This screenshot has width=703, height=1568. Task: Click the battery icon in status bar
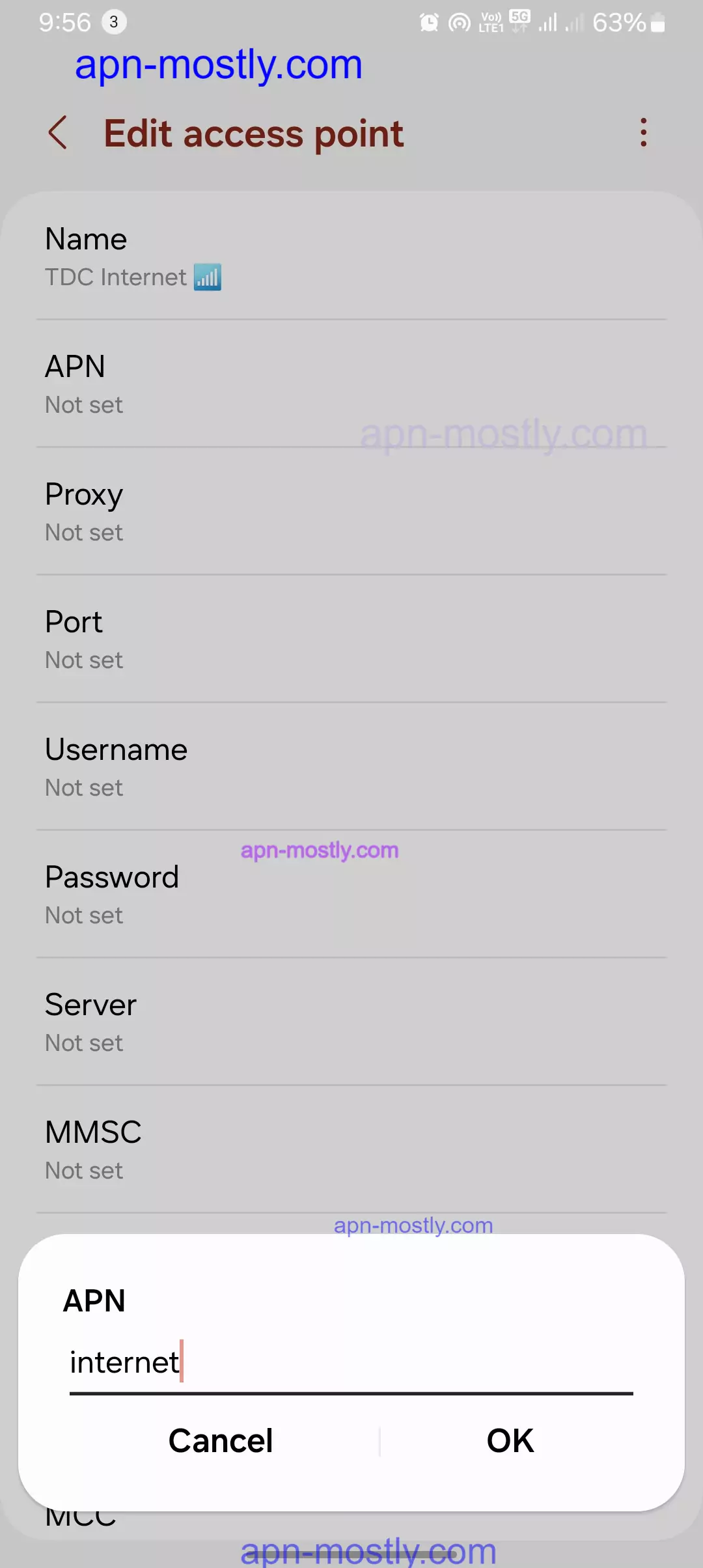[659, 21]
